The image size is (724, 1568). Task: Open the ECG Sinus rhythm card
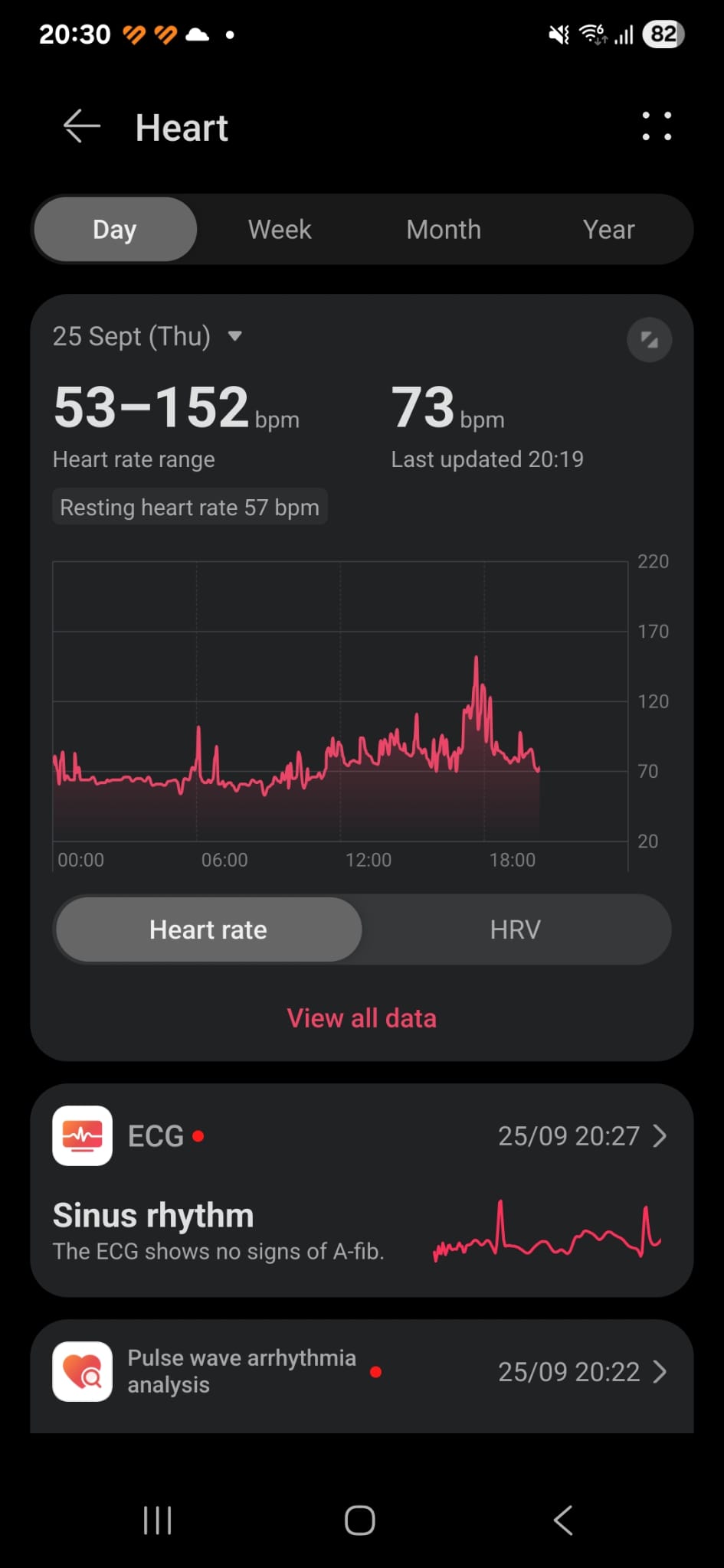tap(362, 1191)
